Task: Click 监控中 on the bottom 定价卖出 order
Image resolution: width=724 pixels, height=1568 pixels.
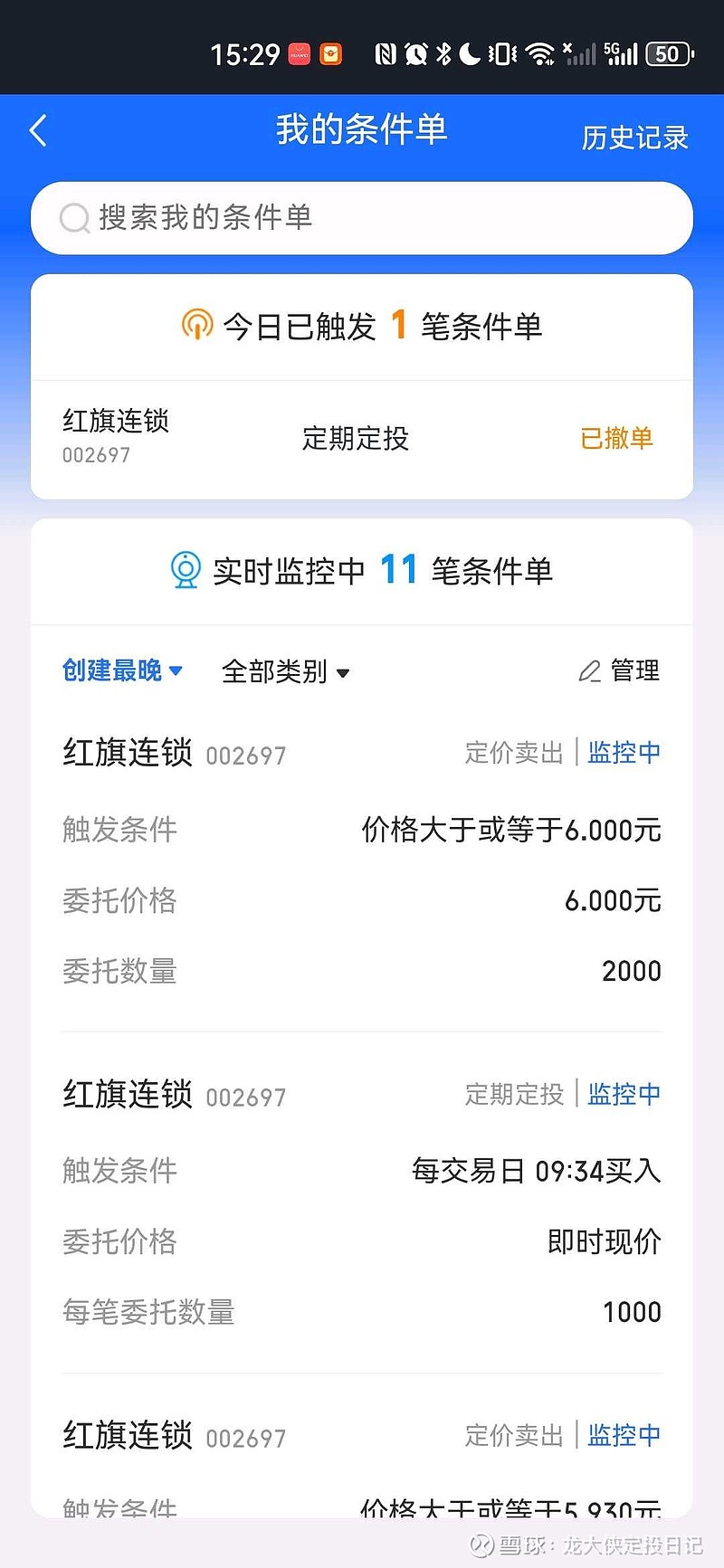Action: (624, 1435)
